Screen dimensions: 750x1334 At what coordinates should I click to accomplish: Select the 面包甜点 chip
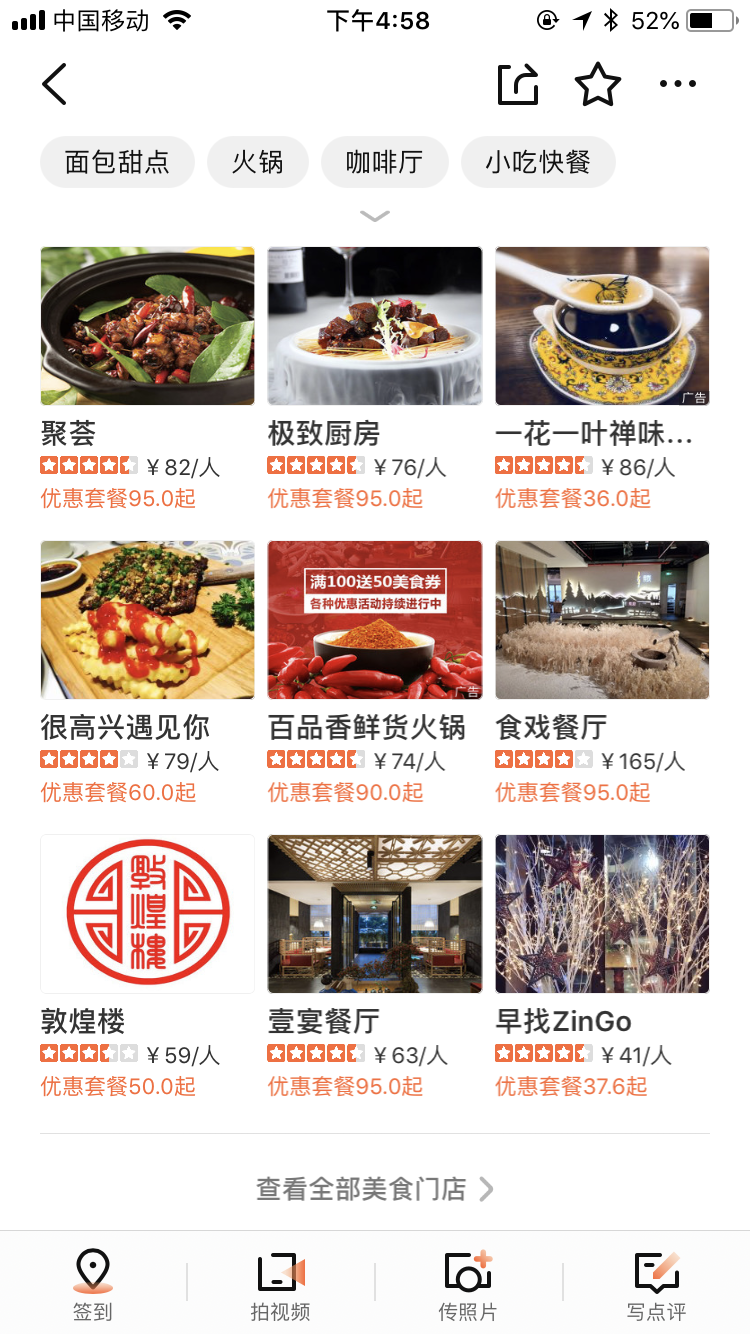pyautogui.click(x=117, y=162)
